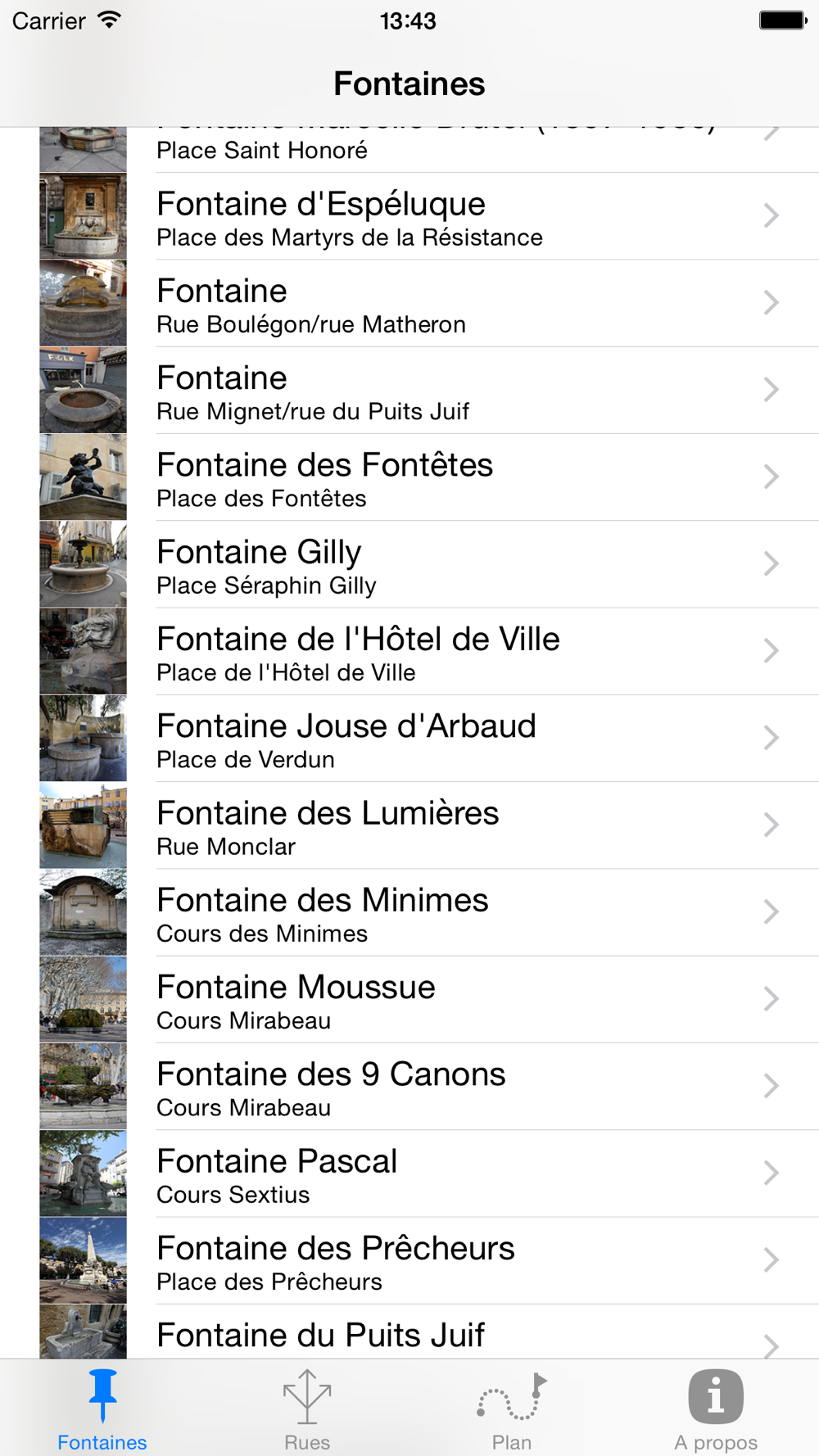Switch to the Rues tab
The image size is (819, 1456).
[307, 1409]
